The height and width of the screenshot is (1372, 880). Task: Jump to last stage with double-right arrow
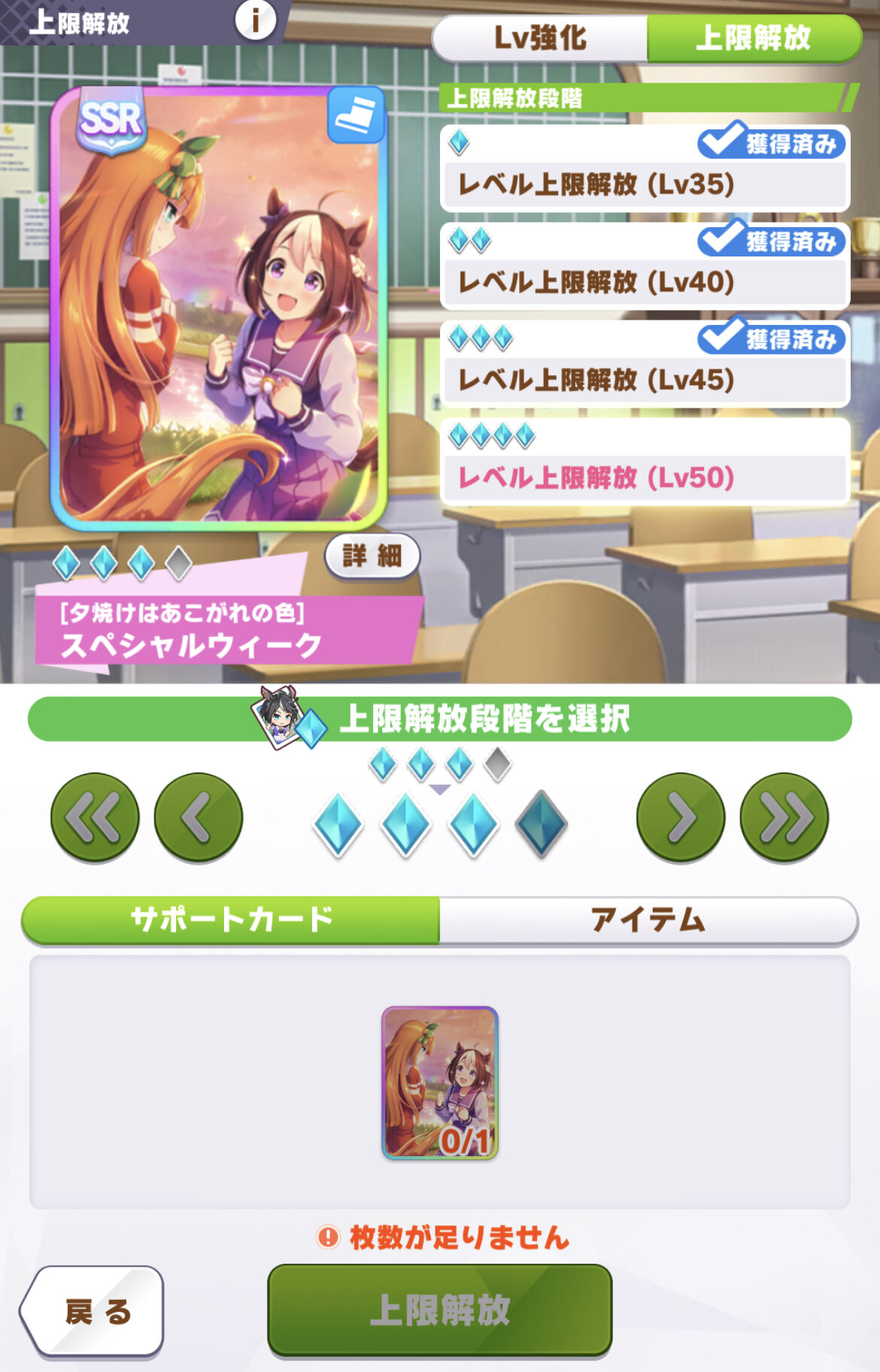[784, 817]
